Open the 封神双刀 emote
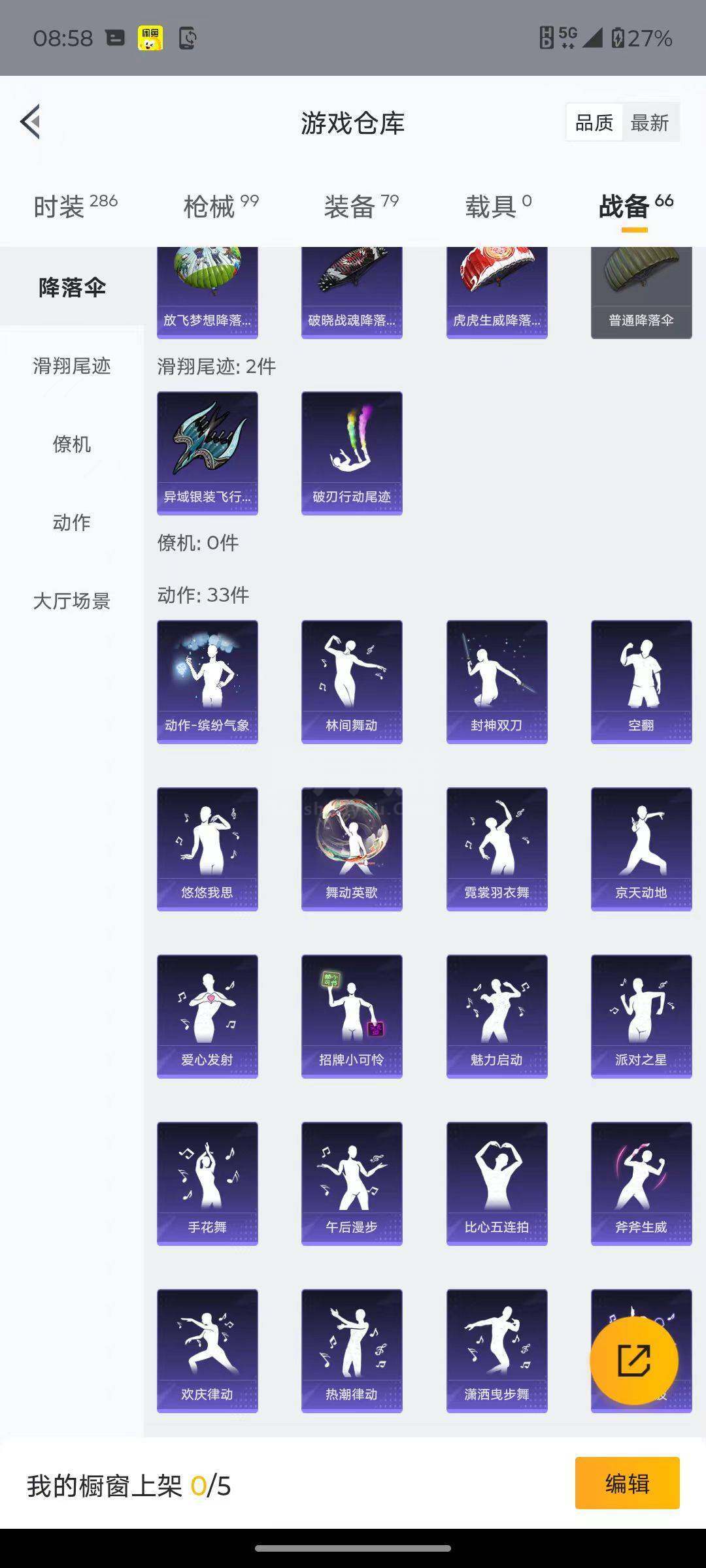The height and width of the screenshot is (1568, 706). [497, 681]
